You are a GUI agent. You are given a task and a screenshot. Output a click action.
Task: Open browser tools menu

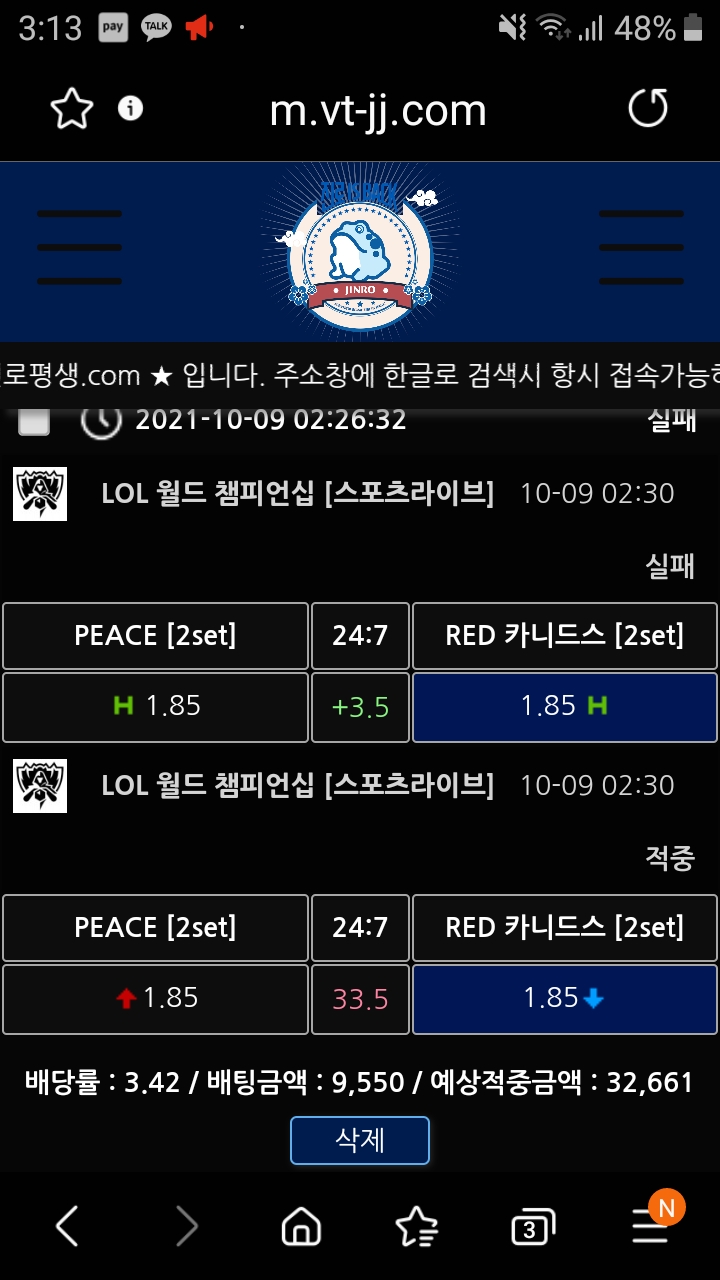(x=651, y=1226)
